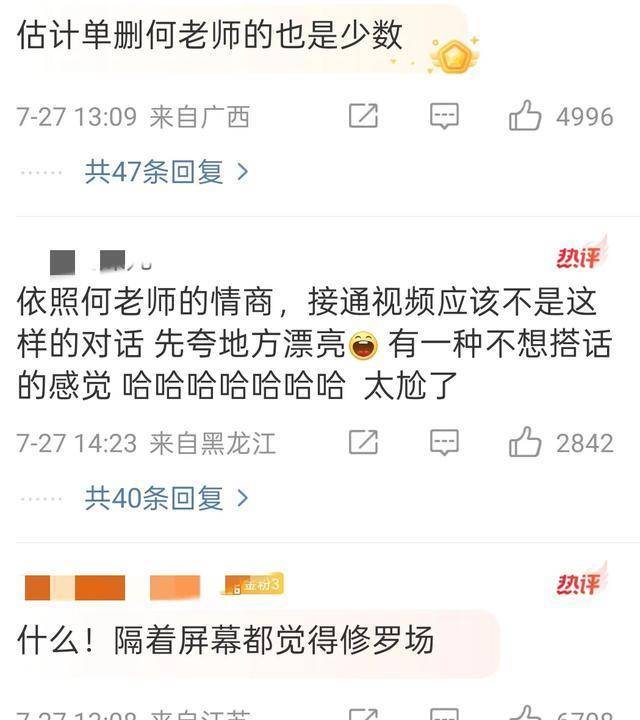640x720 pixels.
Task: Like the comment with 4996 likes
Action: point(525,116)
